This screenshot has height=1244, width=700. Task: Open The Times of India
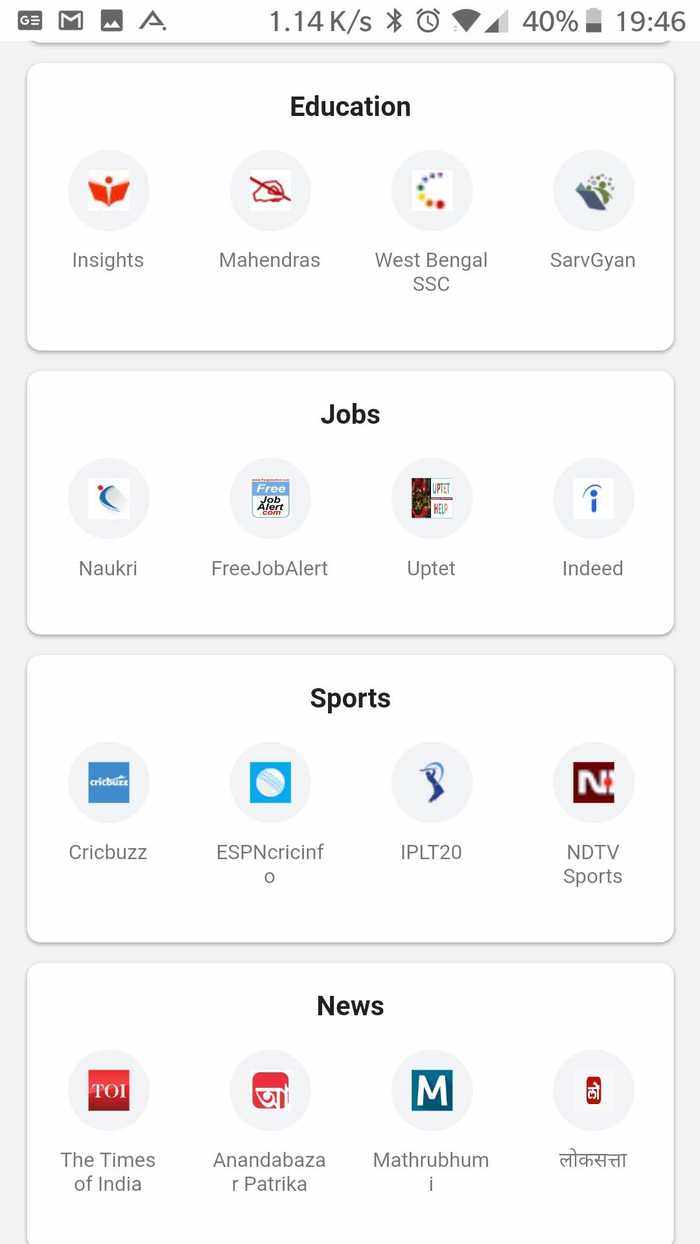108,1091
